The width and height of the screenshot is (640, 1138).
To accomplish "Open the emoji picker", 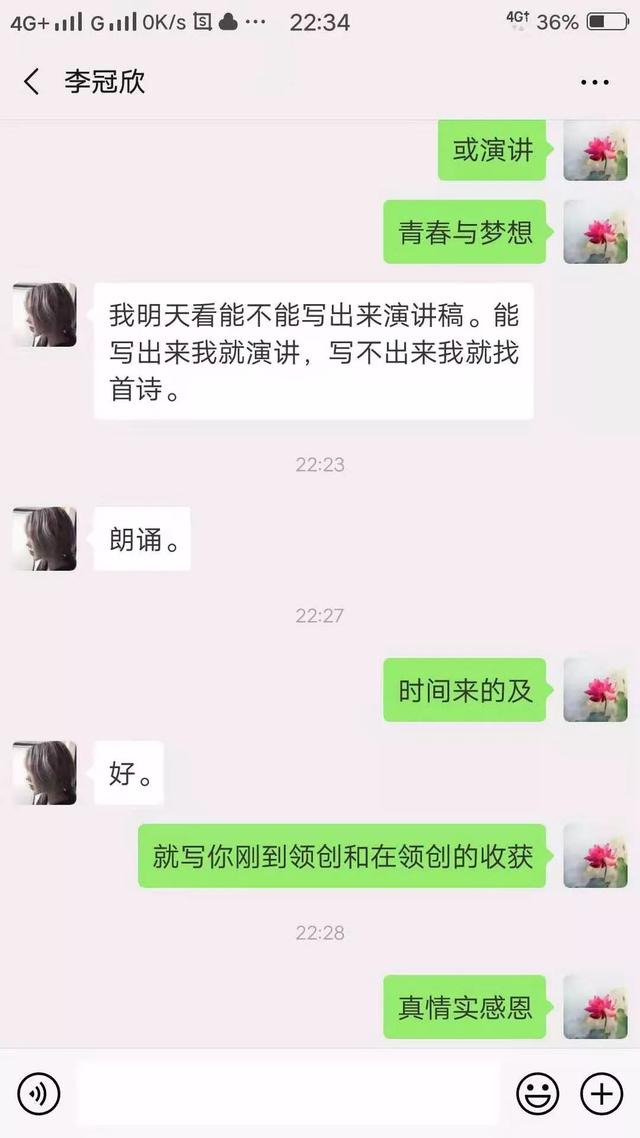I will (x=537, y=1094).
